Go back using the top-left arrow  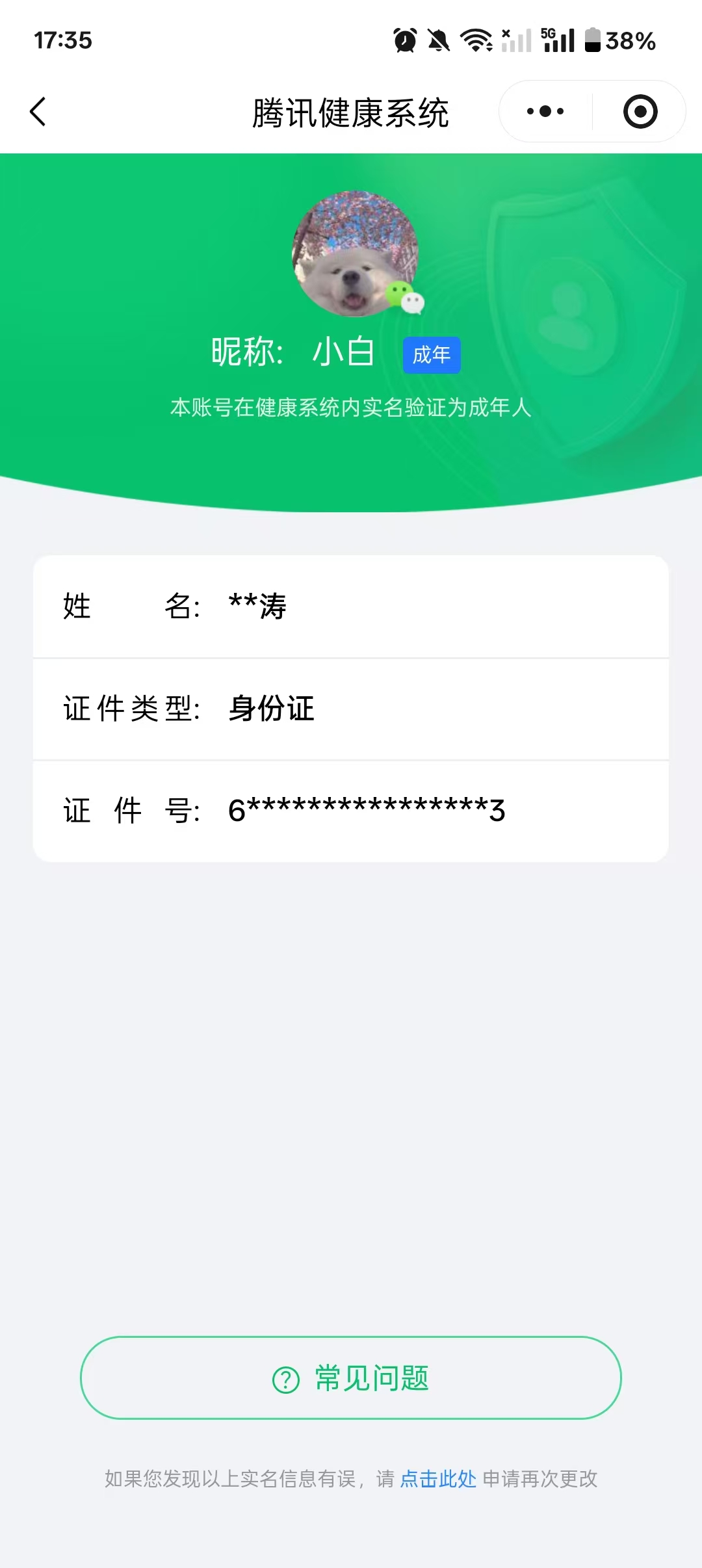(38, 112)
